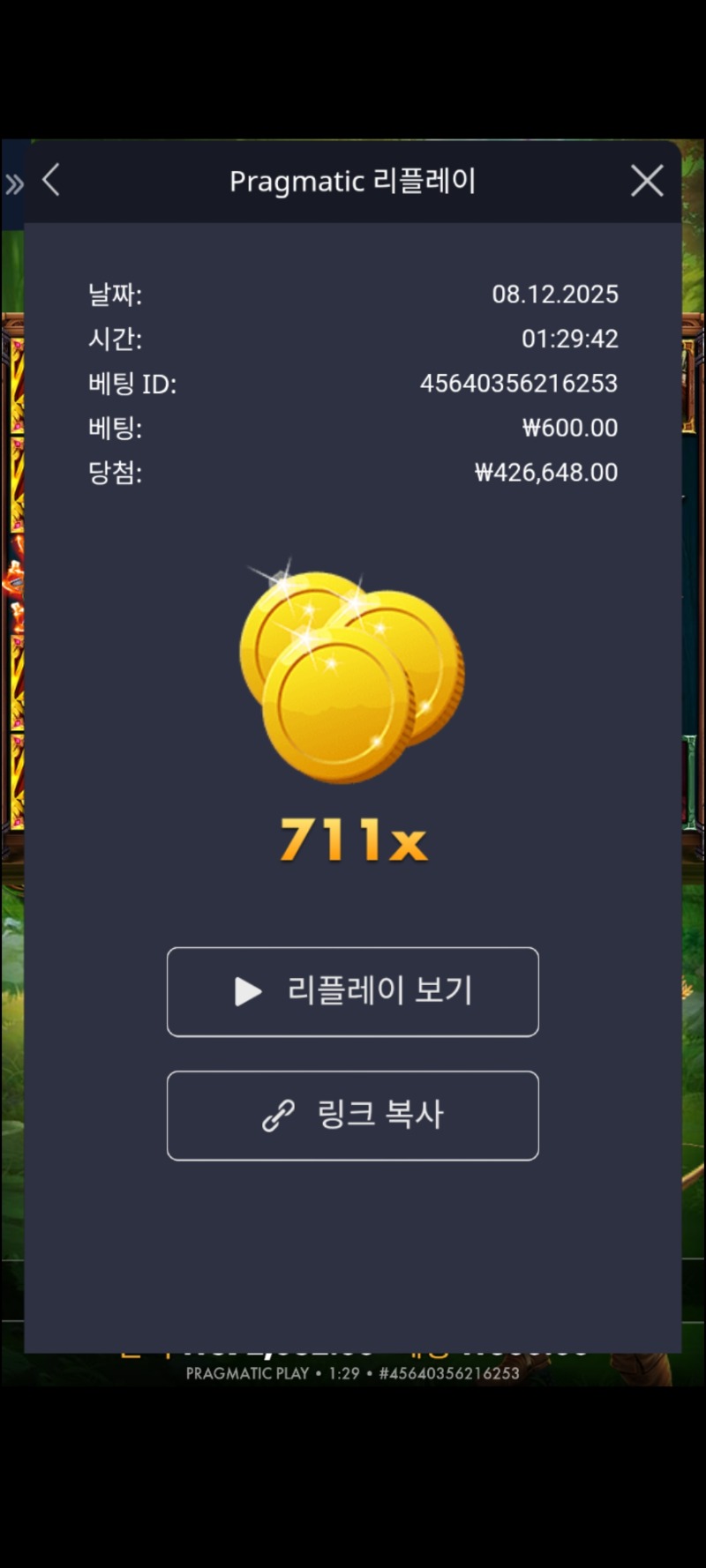This screenshot has width=706, height=1568.
Task: Go back from Pragmatic replay panel
Action: 51,180
